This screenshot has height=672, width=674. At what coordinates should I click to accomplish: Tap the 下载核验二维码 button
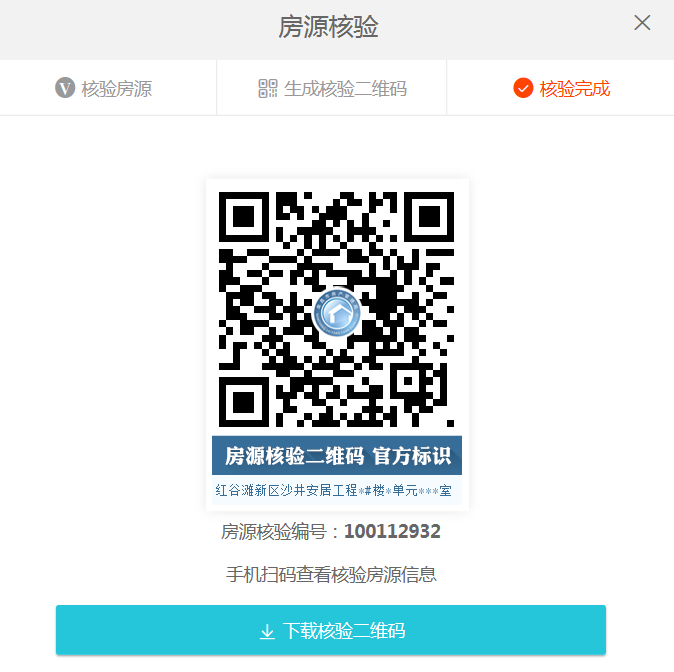click(331, 631)
